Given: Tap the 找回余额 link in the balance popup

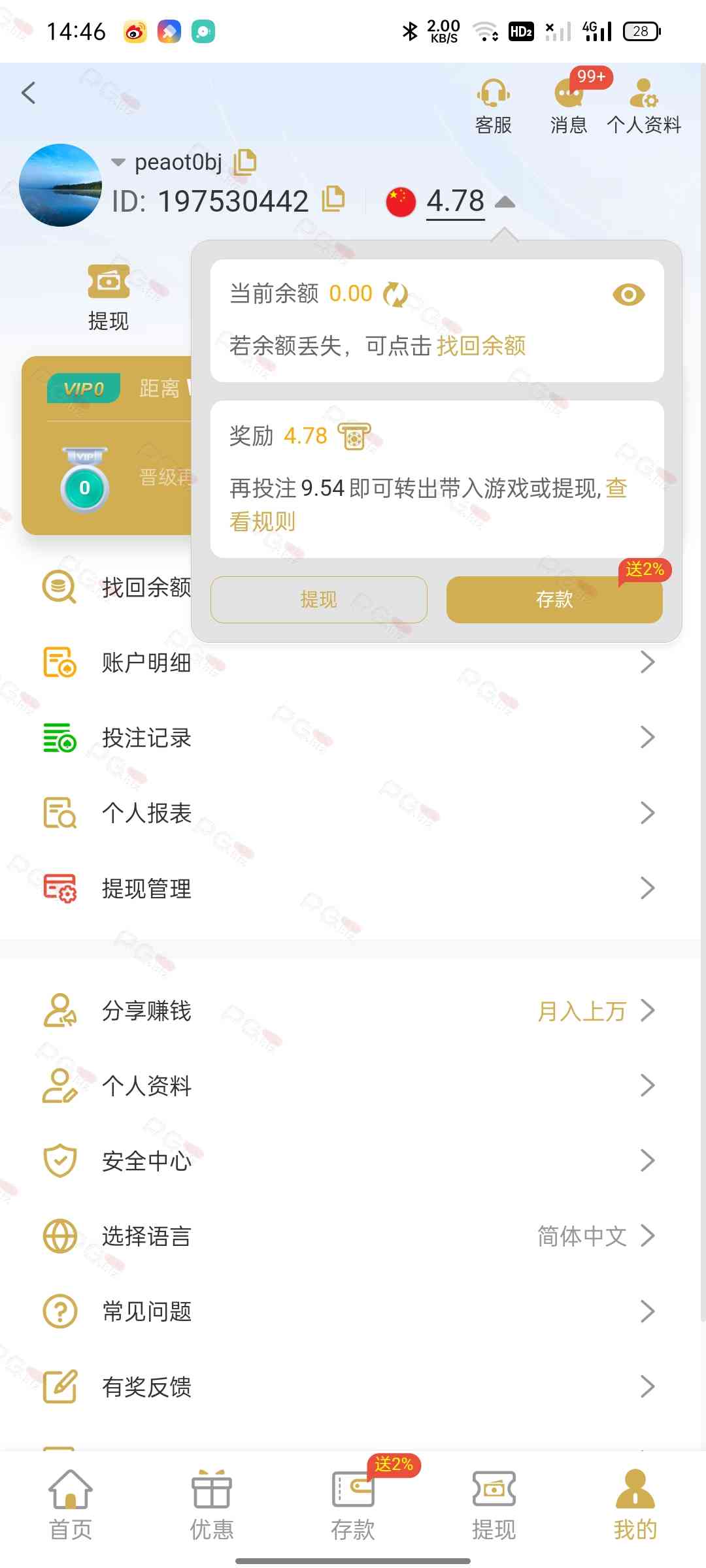Looking at the screenshot, I should click(x=481, y=346).
